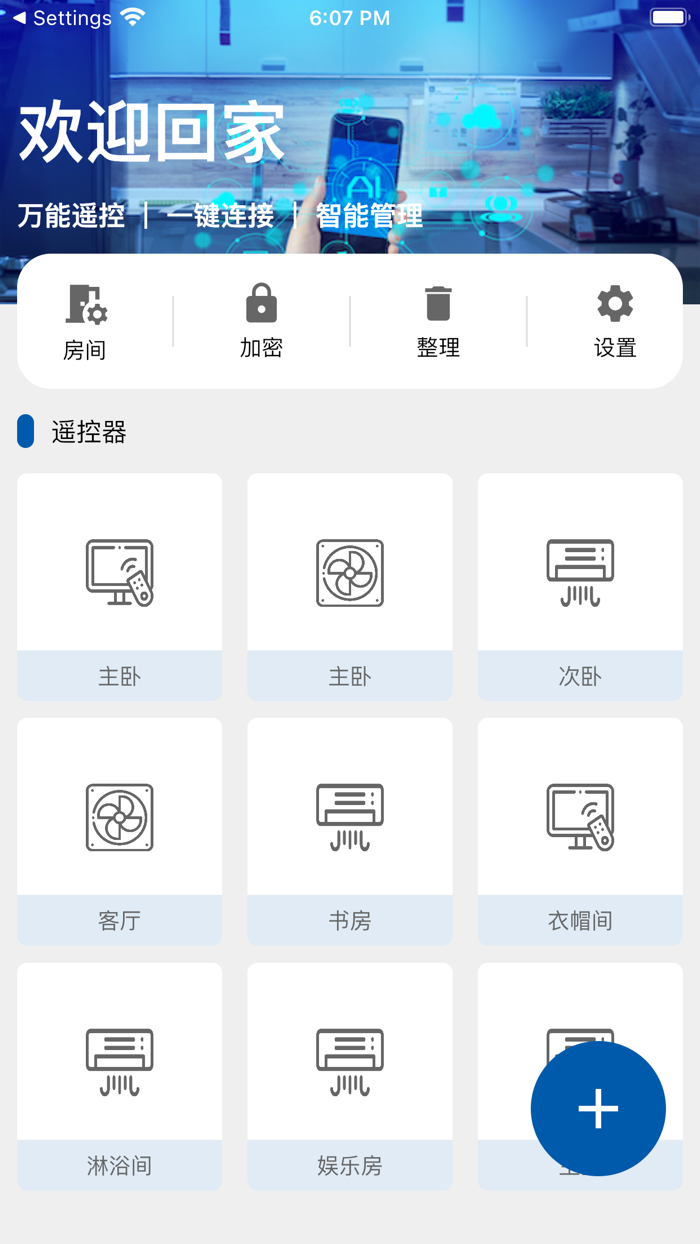Return to Settings via back arrow
The width and height of the screenshot is (700, 1244).
60,18
